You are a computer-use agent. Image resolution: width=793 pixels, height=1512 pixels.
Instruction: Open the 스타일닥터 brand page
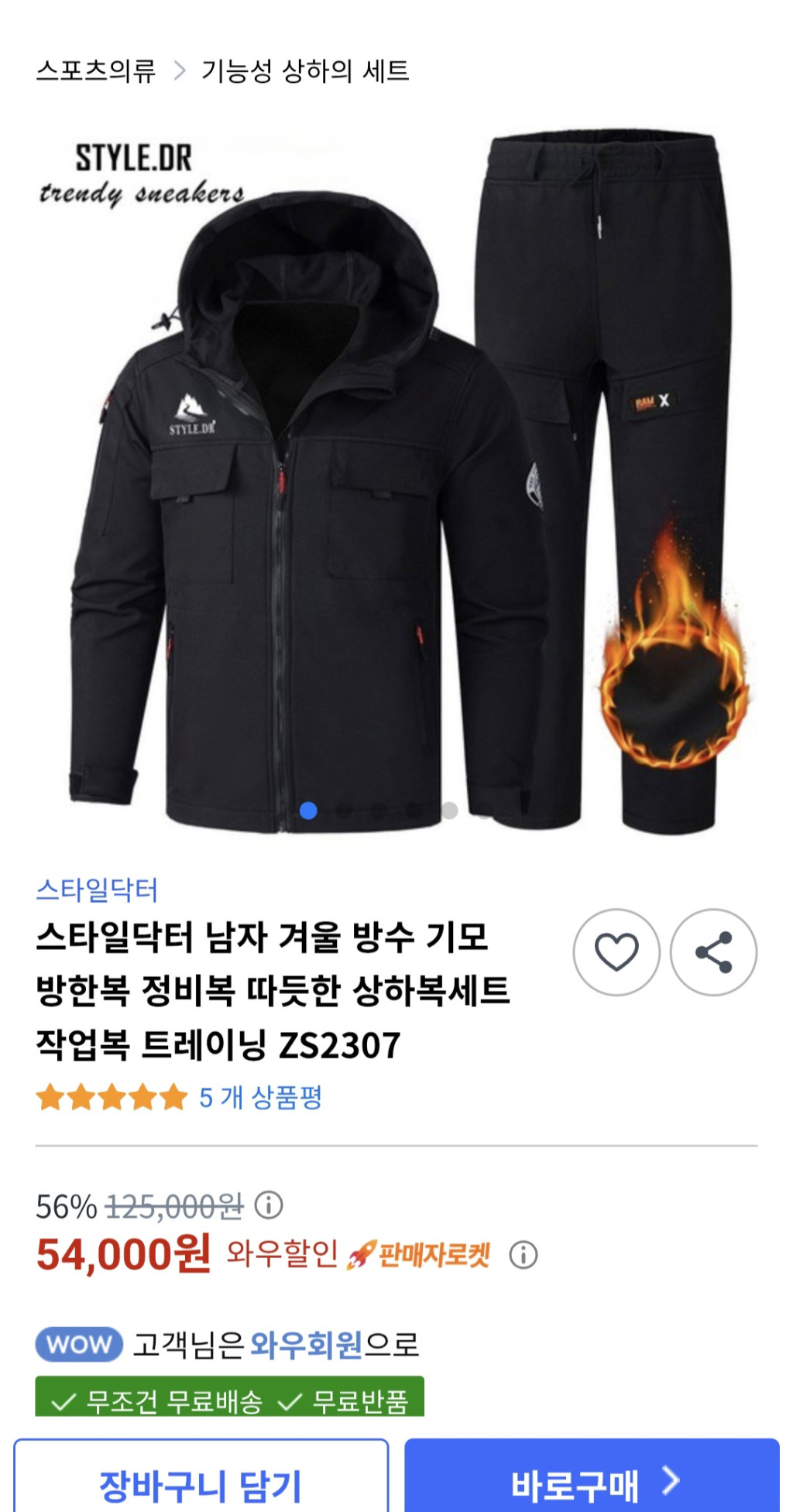click(97, 890)
